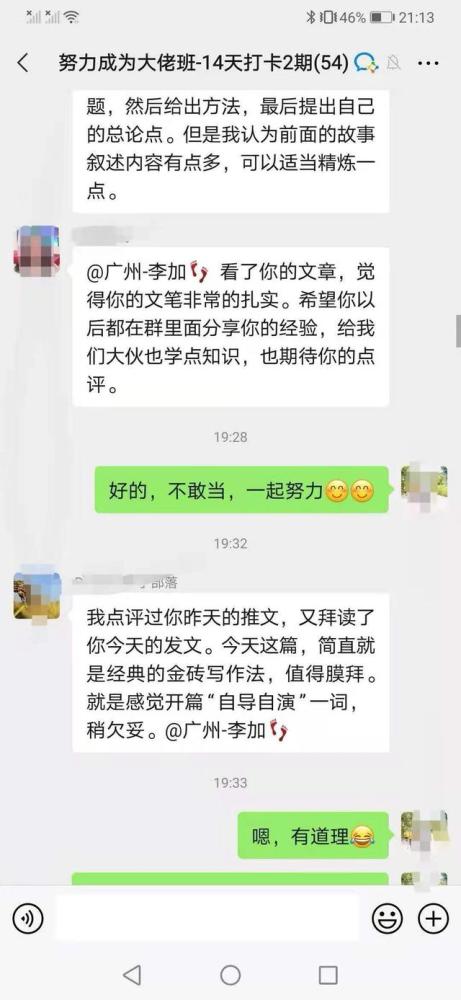The width and height of the screenshot is (461, 1000).
Task: Open the chat overflow menu
Action: coord(428,63)
